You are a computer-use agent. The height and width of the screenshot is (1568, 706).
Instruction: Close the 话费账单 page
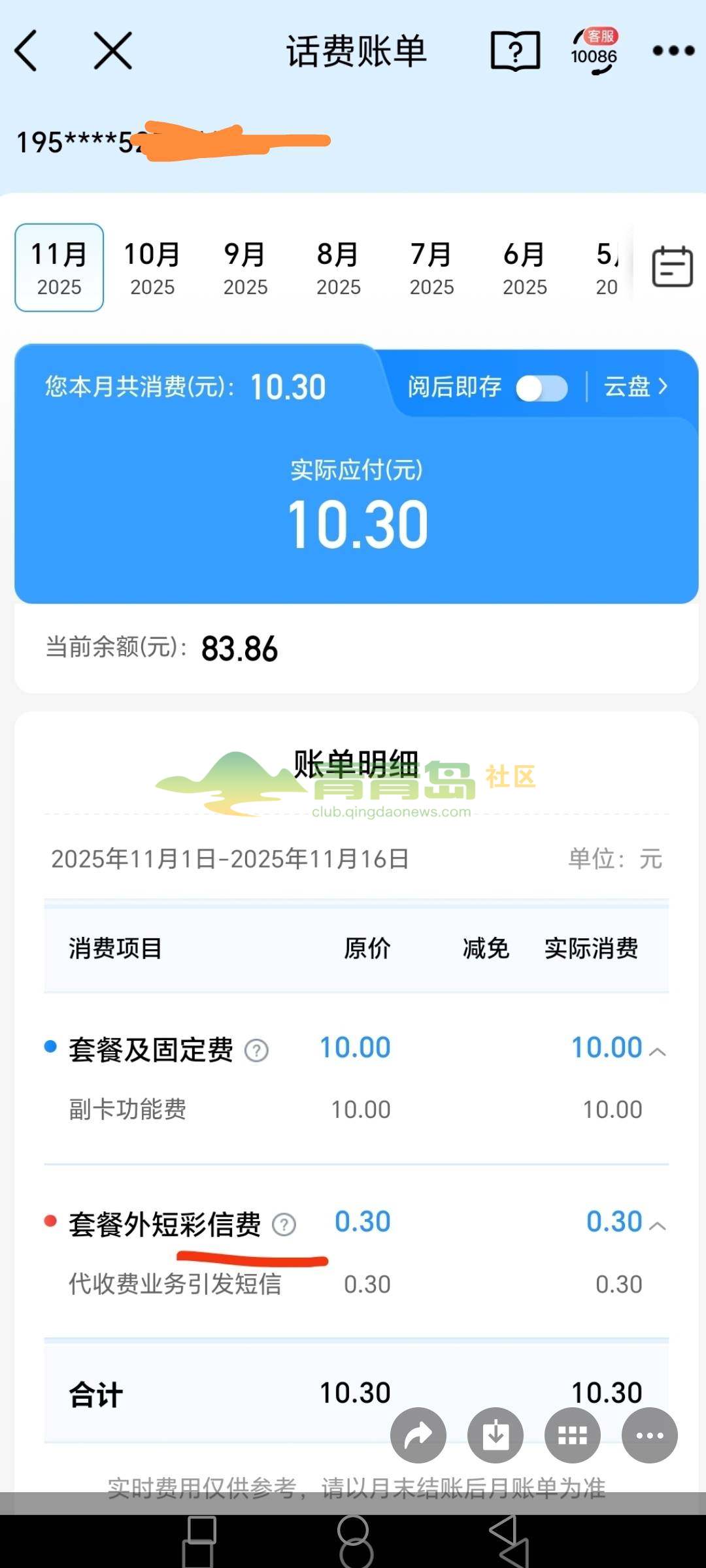[113, 51]
